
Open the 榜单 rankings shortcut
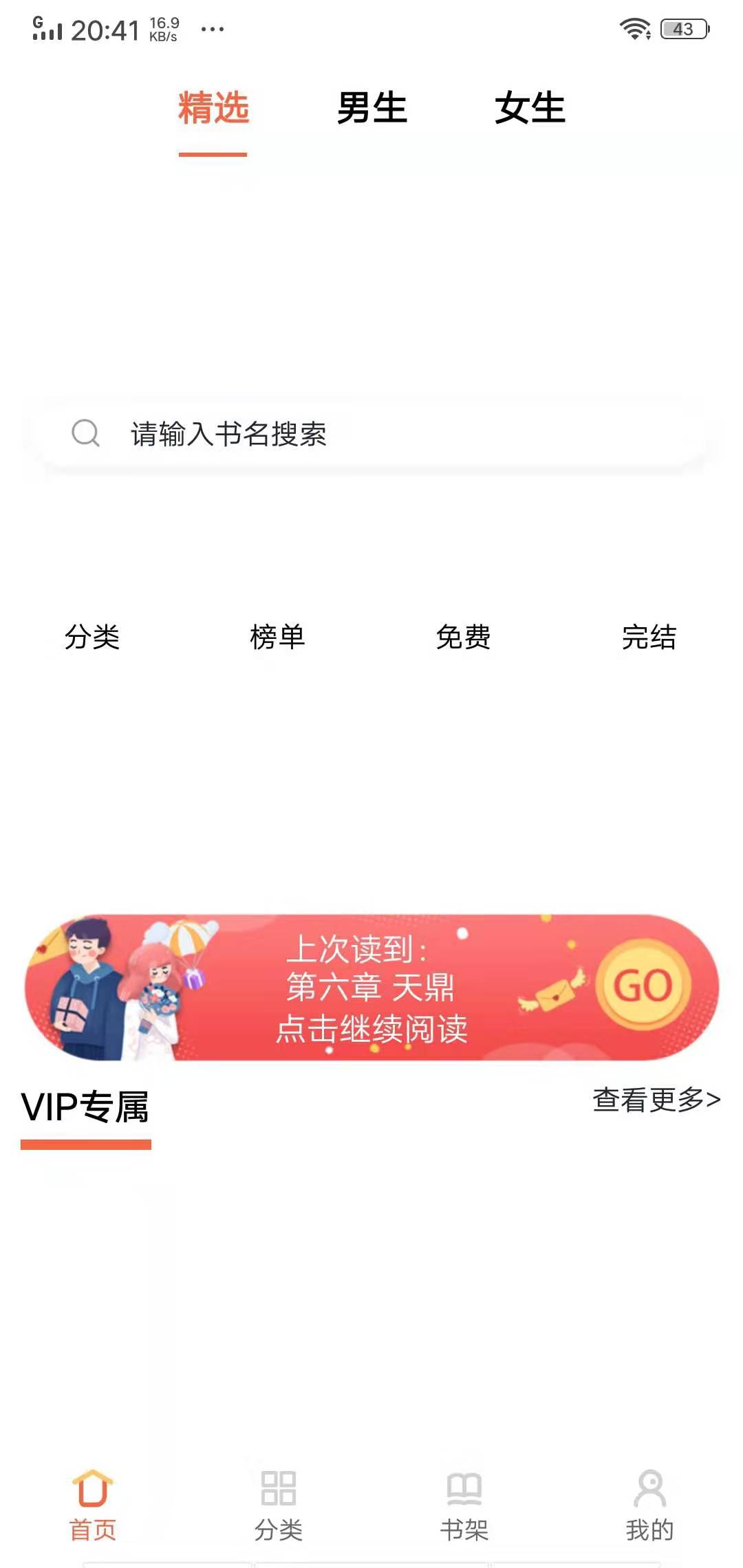278,638
